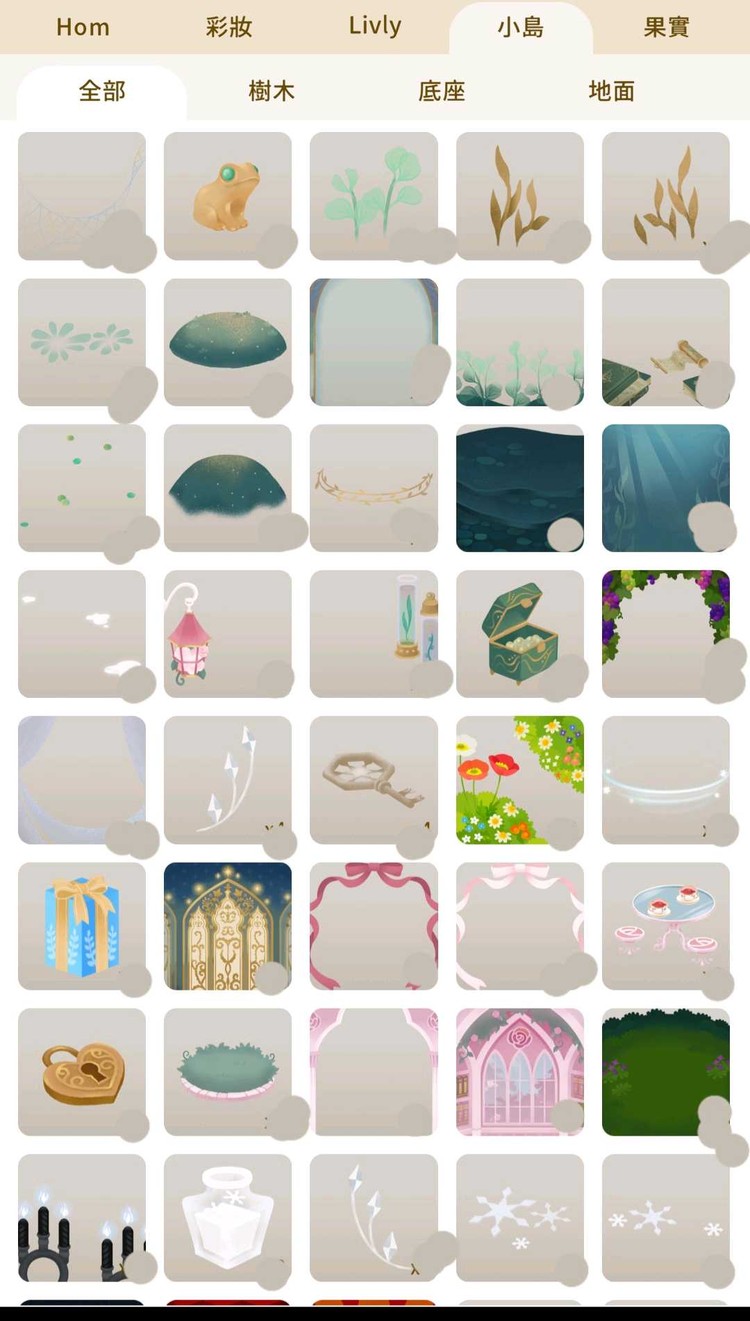Open the 果實 tab
This screenshot has height=1321, width=750.
(666, 27)
